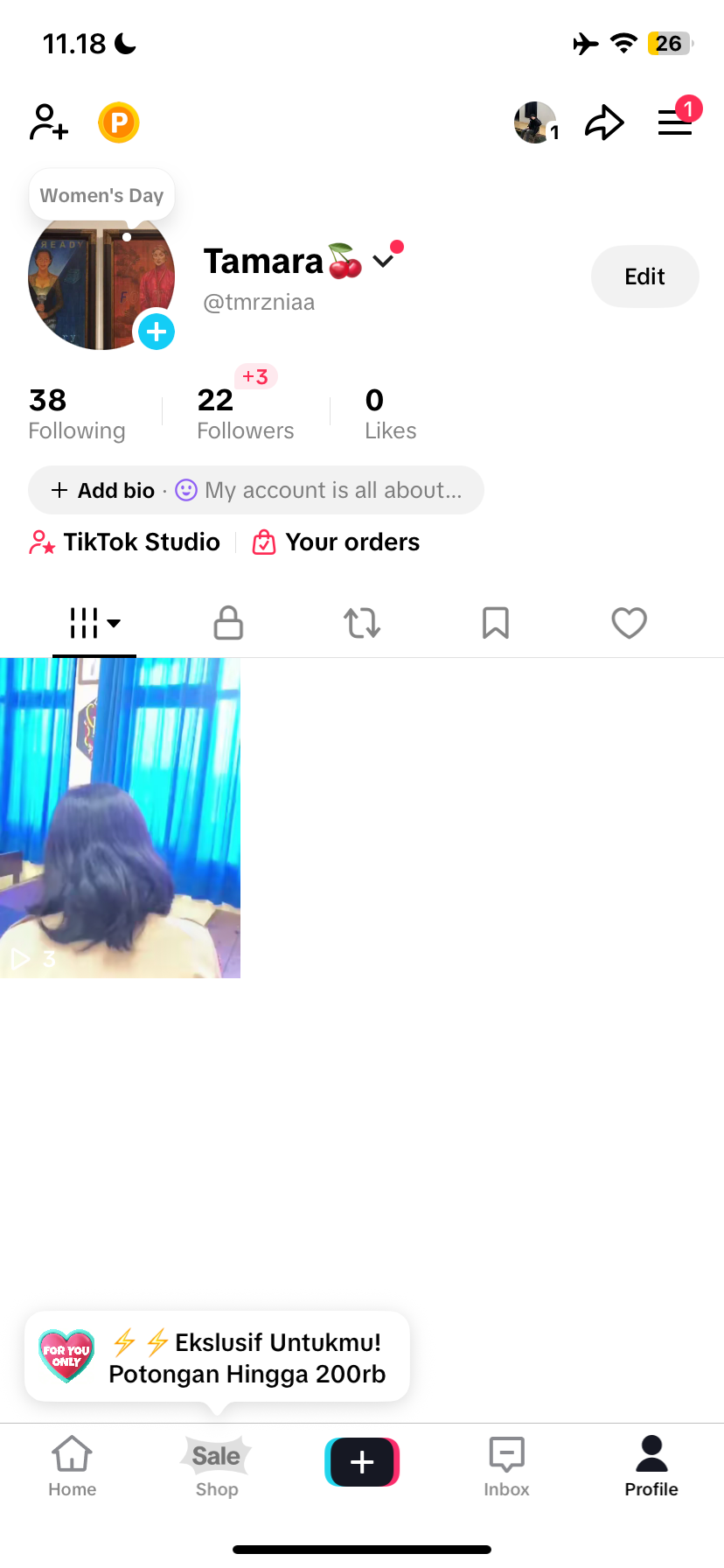Viewport: 724px width, 1568px height.
Task: Add a new story with plus badge
Action: (157, 332)
